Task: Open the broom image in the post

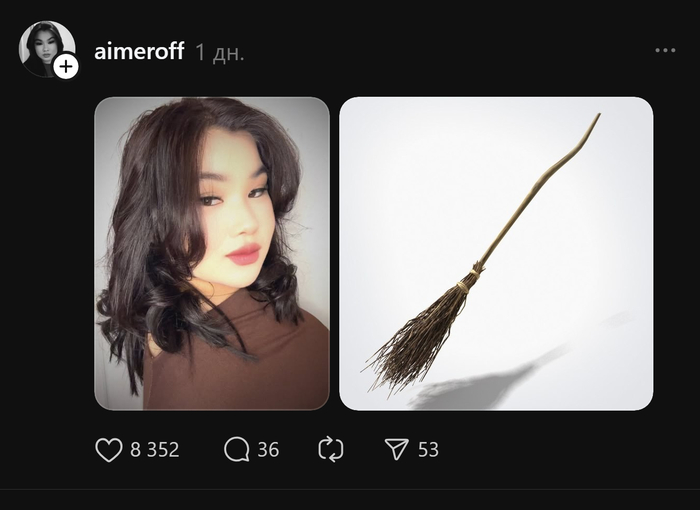Action: [496, 253]
